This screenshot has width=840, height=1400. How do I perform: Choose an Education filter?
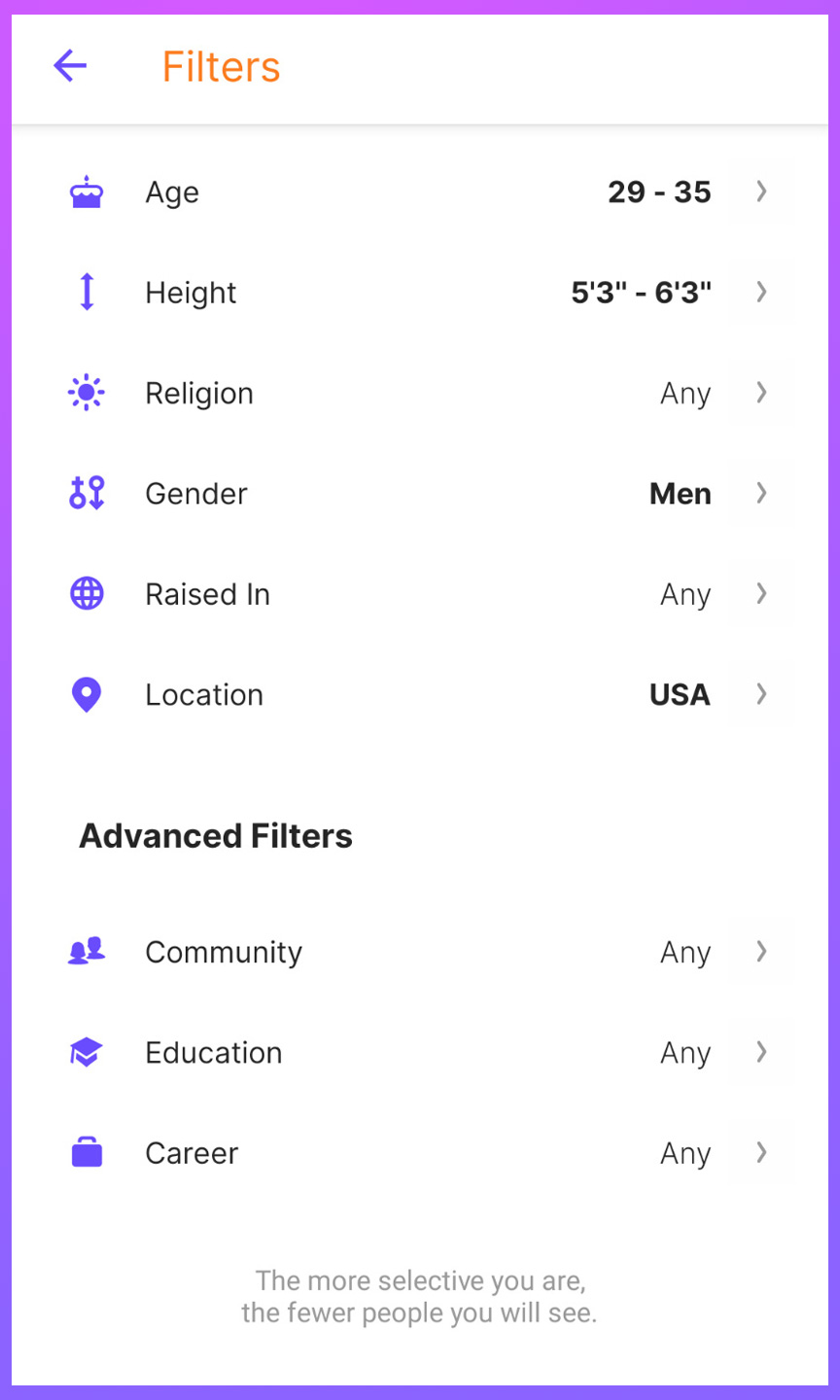pyautogui.click(x=420, y=1052)
